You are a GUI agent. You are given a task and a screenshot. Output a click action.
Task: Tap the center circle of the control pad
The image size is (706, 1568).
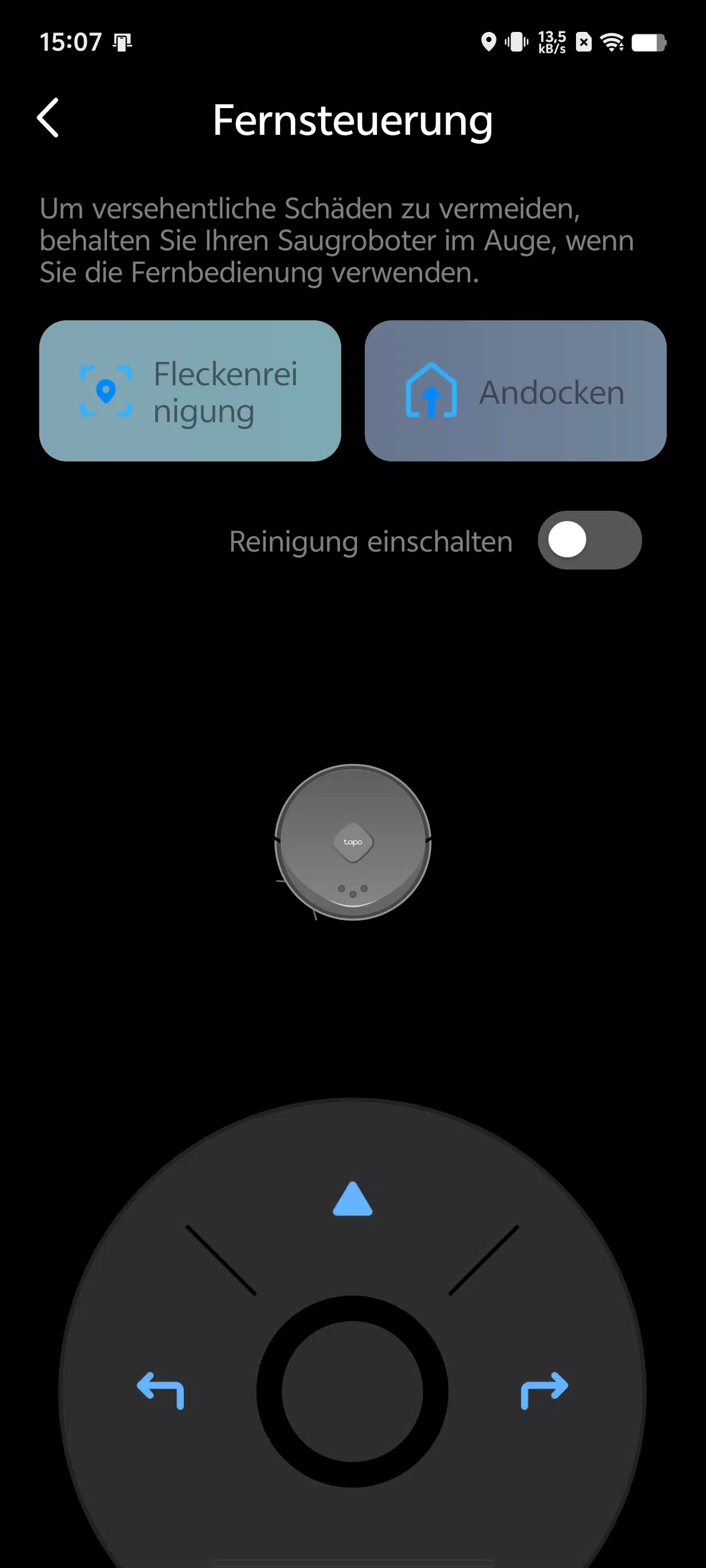pos(352,1392)
